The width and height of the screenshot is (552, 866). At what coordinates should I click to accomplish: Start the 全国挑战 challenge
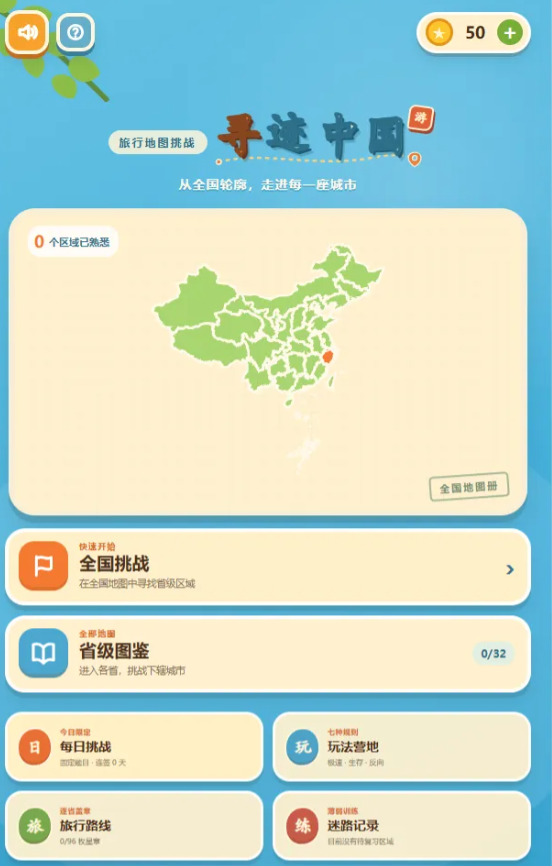(268, 567)
